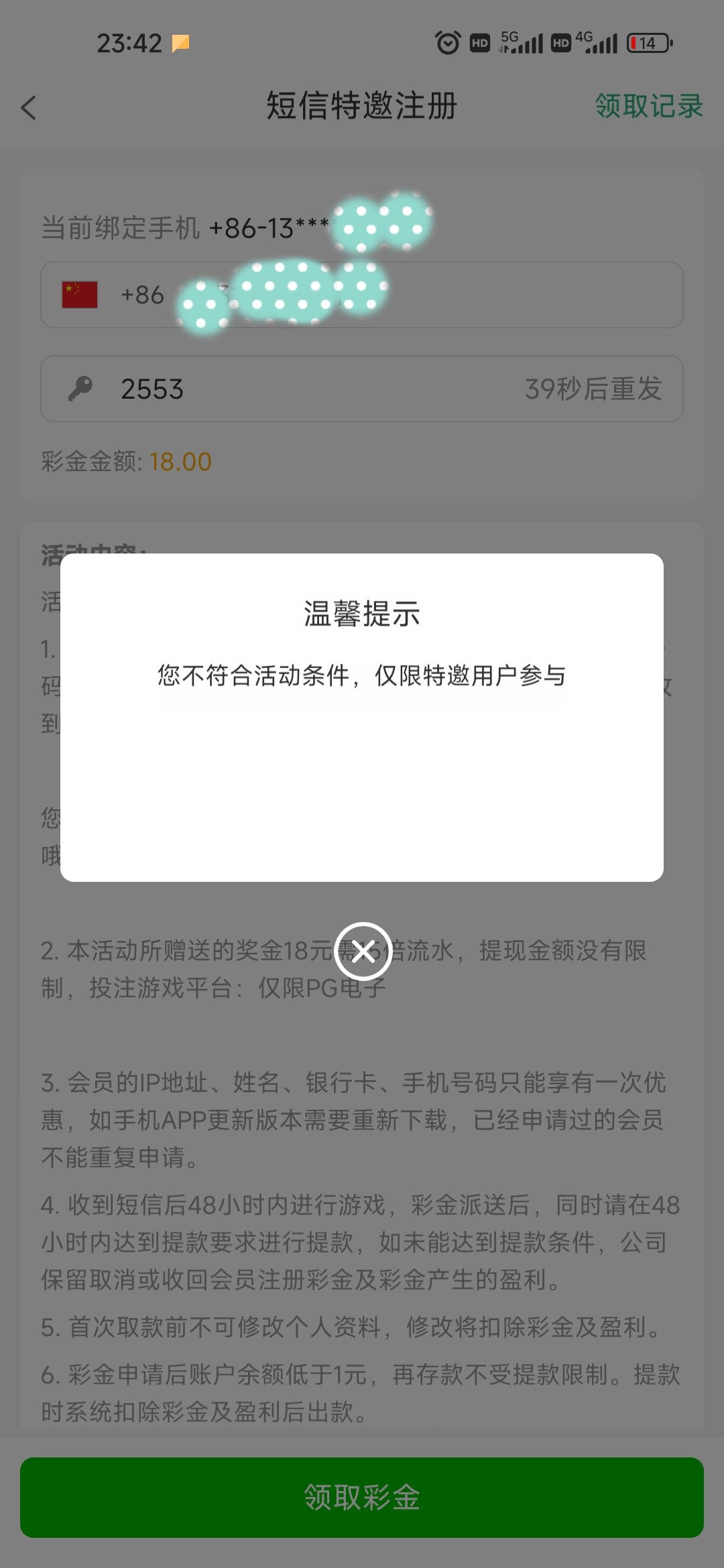Open 领取记录 claim history

tap(648, 106)
